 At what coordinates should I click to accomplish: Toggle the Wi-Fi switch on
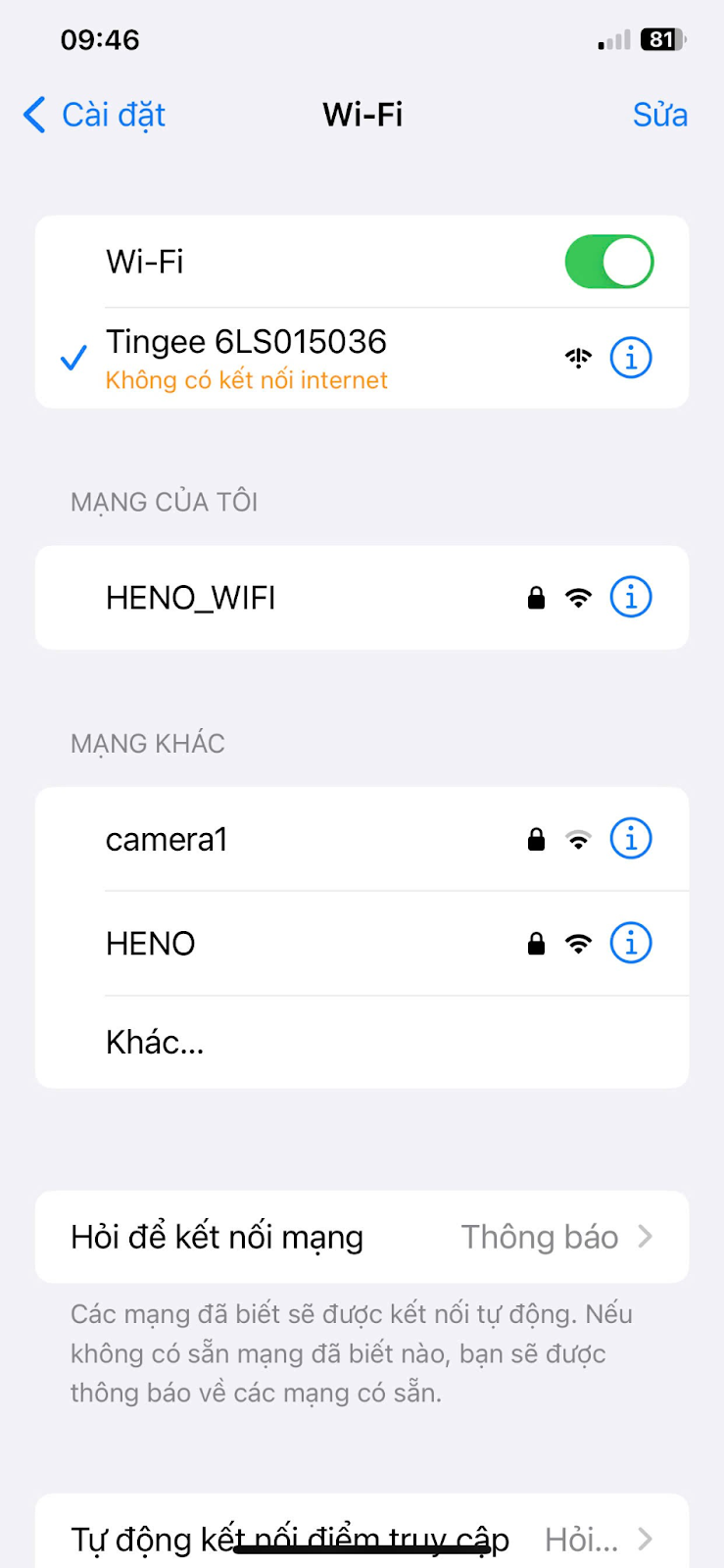point(608,261)
